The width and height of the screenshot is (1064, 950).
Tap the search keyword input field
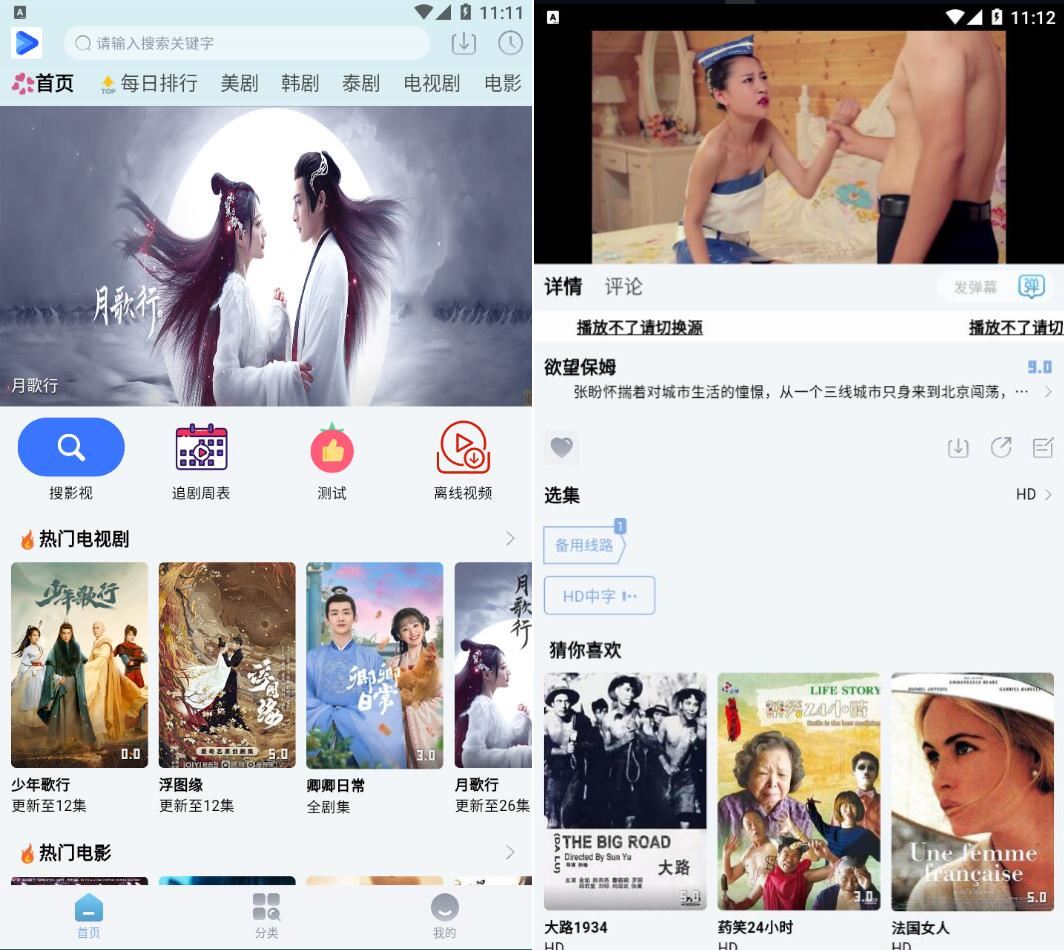click(x=250, y=43)
